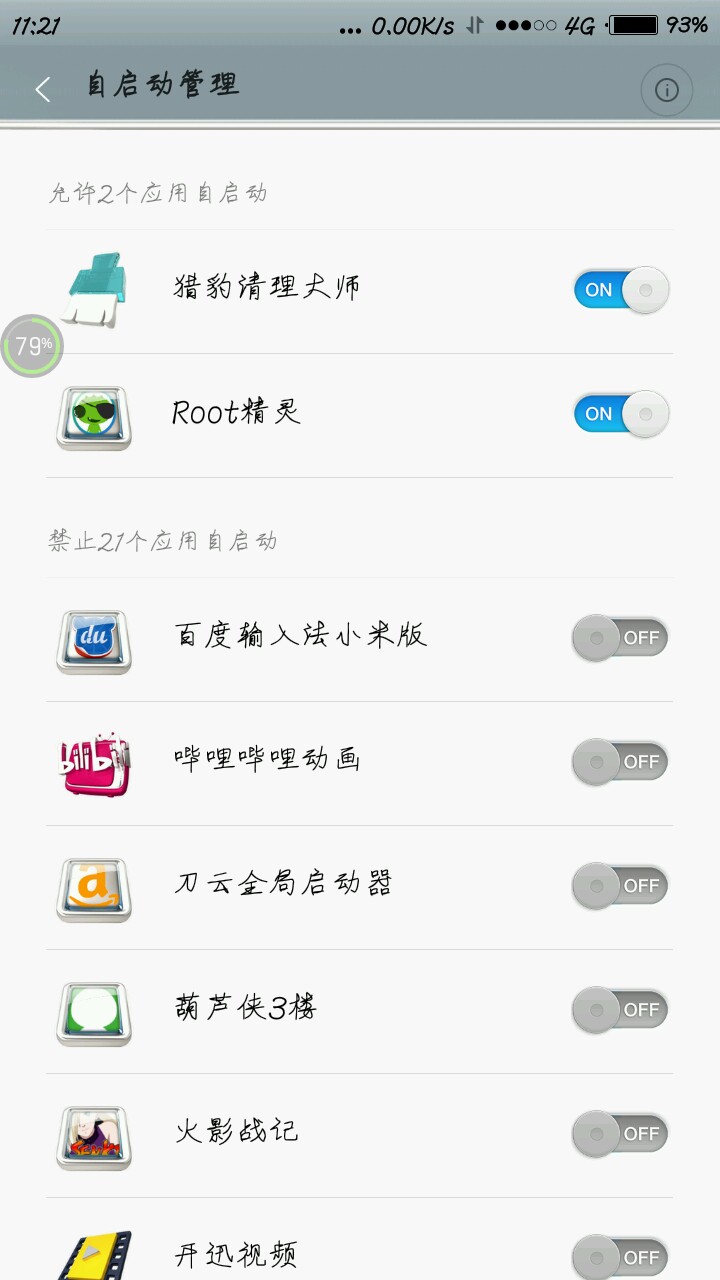Turn off autostart for Root精灵
The height and width of the screenshot is (1280, 720).
click(620, 414)
